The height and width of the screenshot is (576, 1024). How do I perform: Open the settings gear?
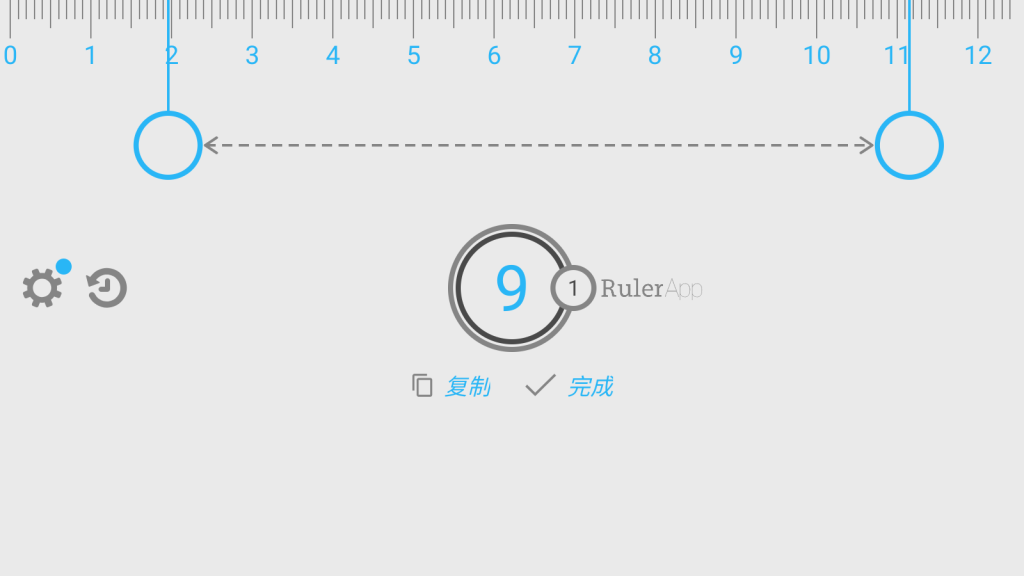pos(42,288)
